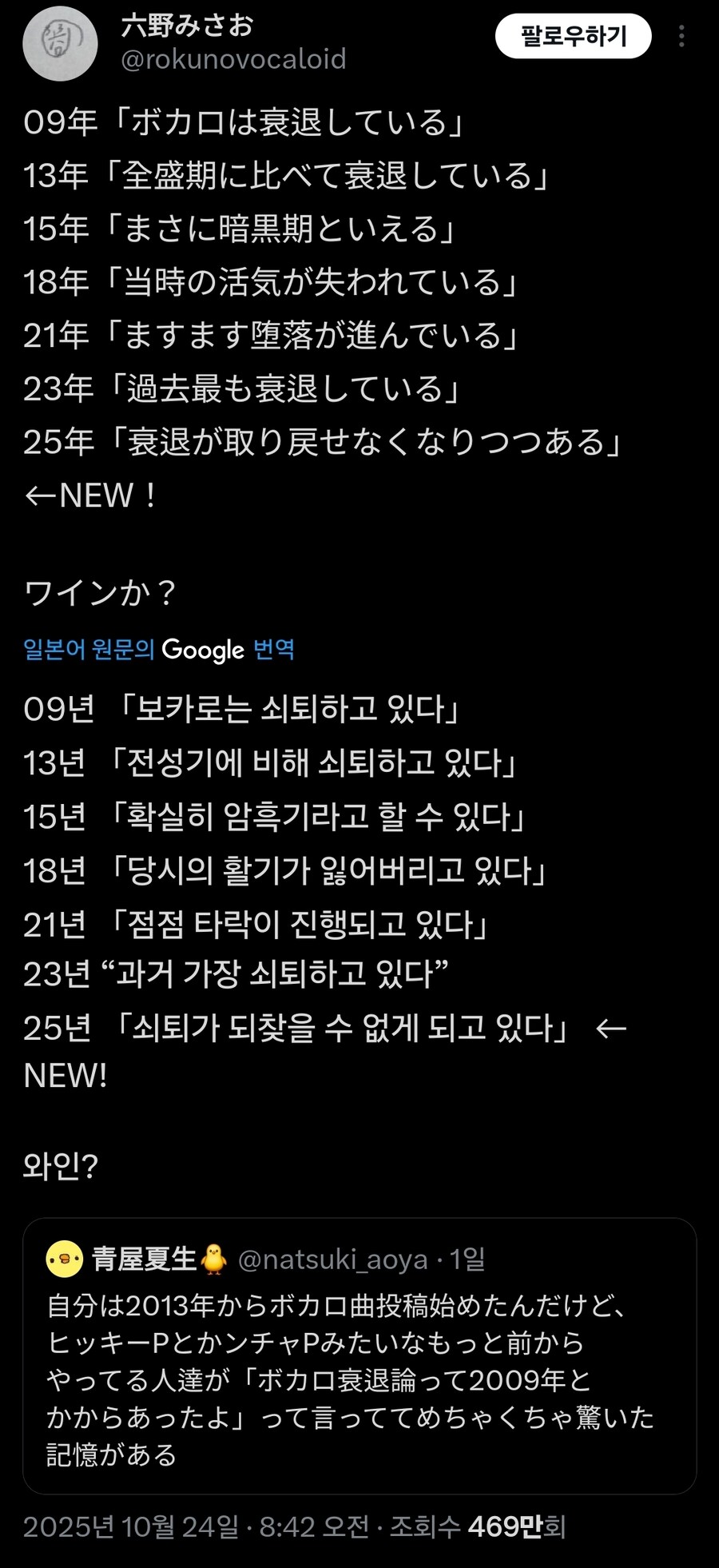This screenshot has height=1568, width=719.
Task: Open 六野みさお's profile picture
Action: [x=59, y=44]
